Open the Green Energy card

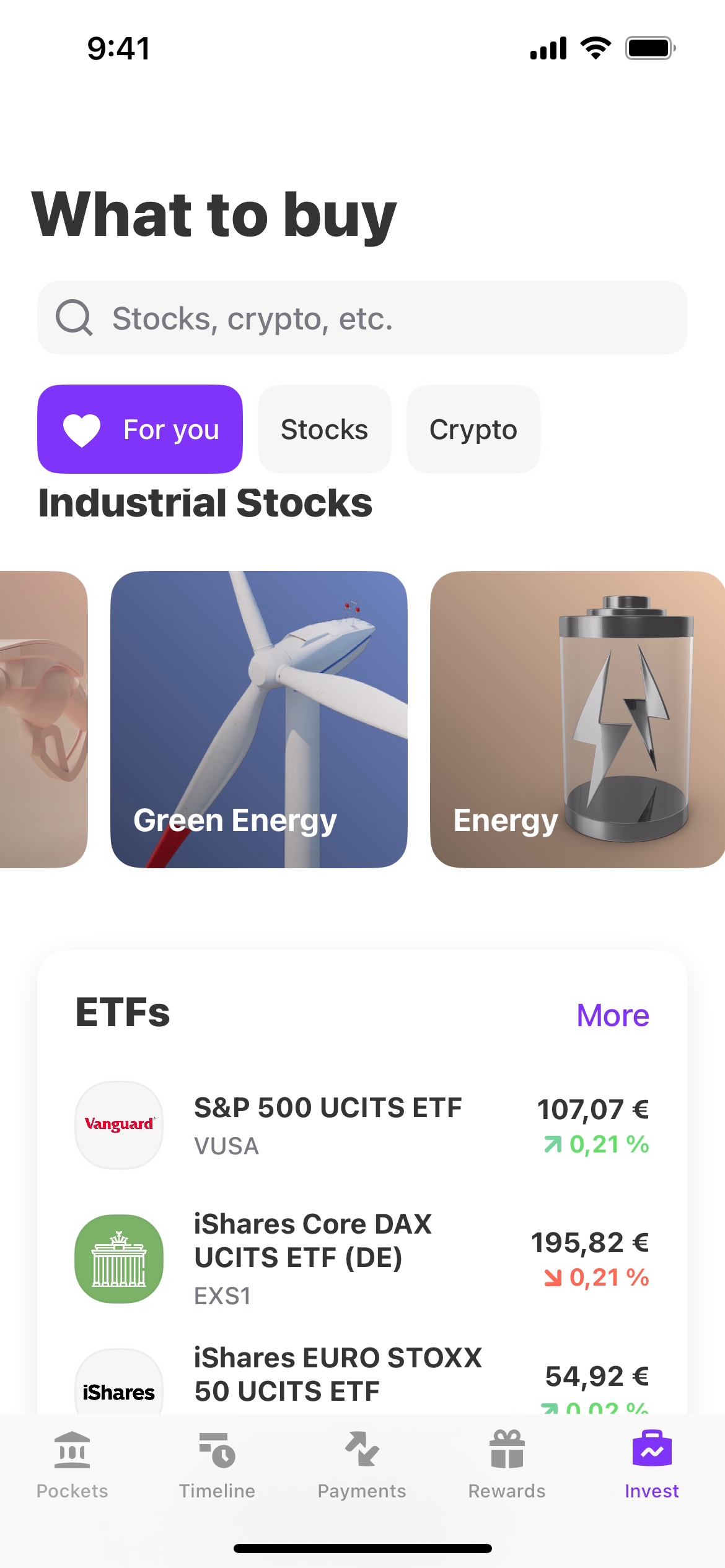coord(258,719)
